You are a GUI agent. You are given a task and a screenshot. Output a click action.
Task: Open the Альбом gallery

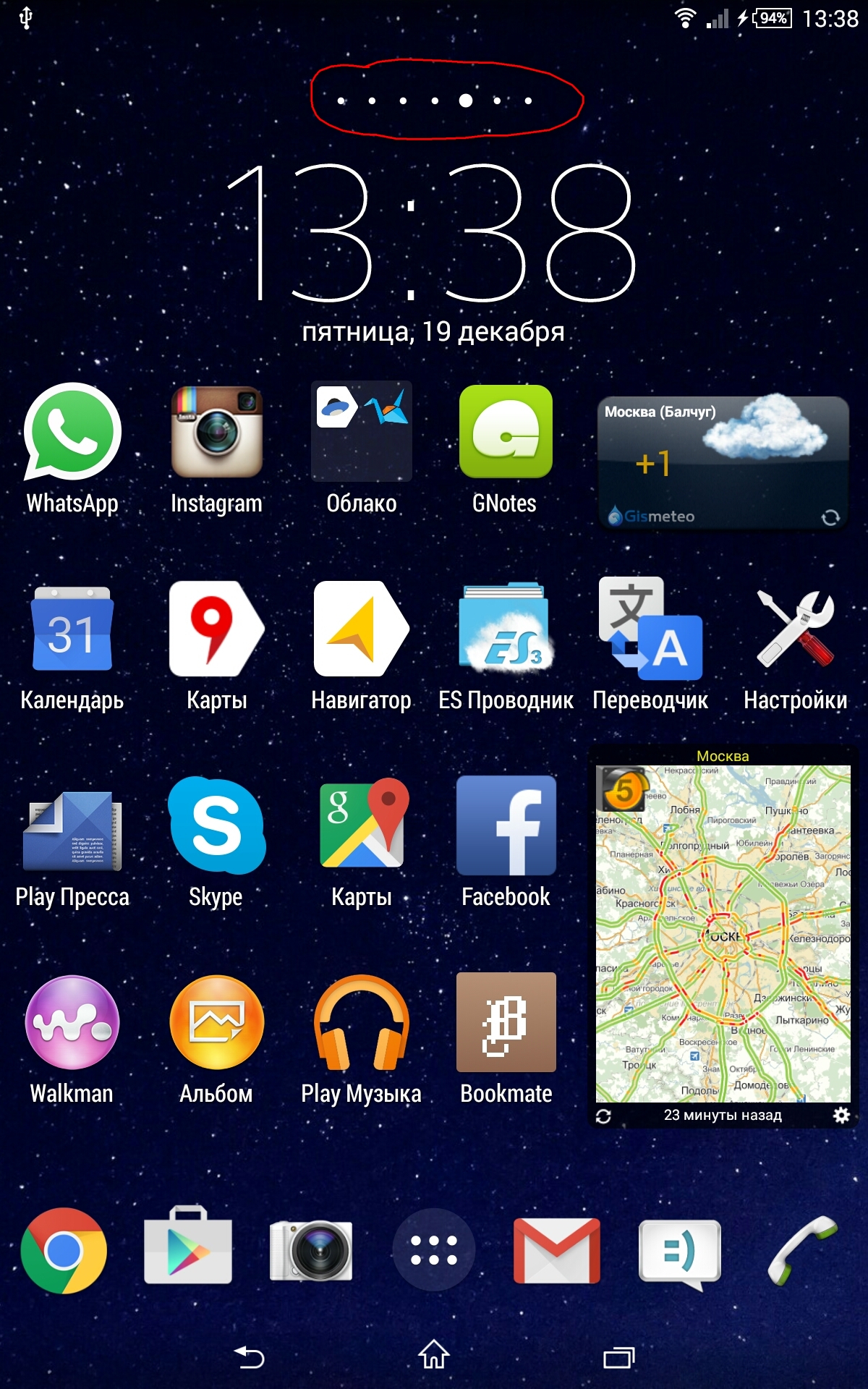216,1023
